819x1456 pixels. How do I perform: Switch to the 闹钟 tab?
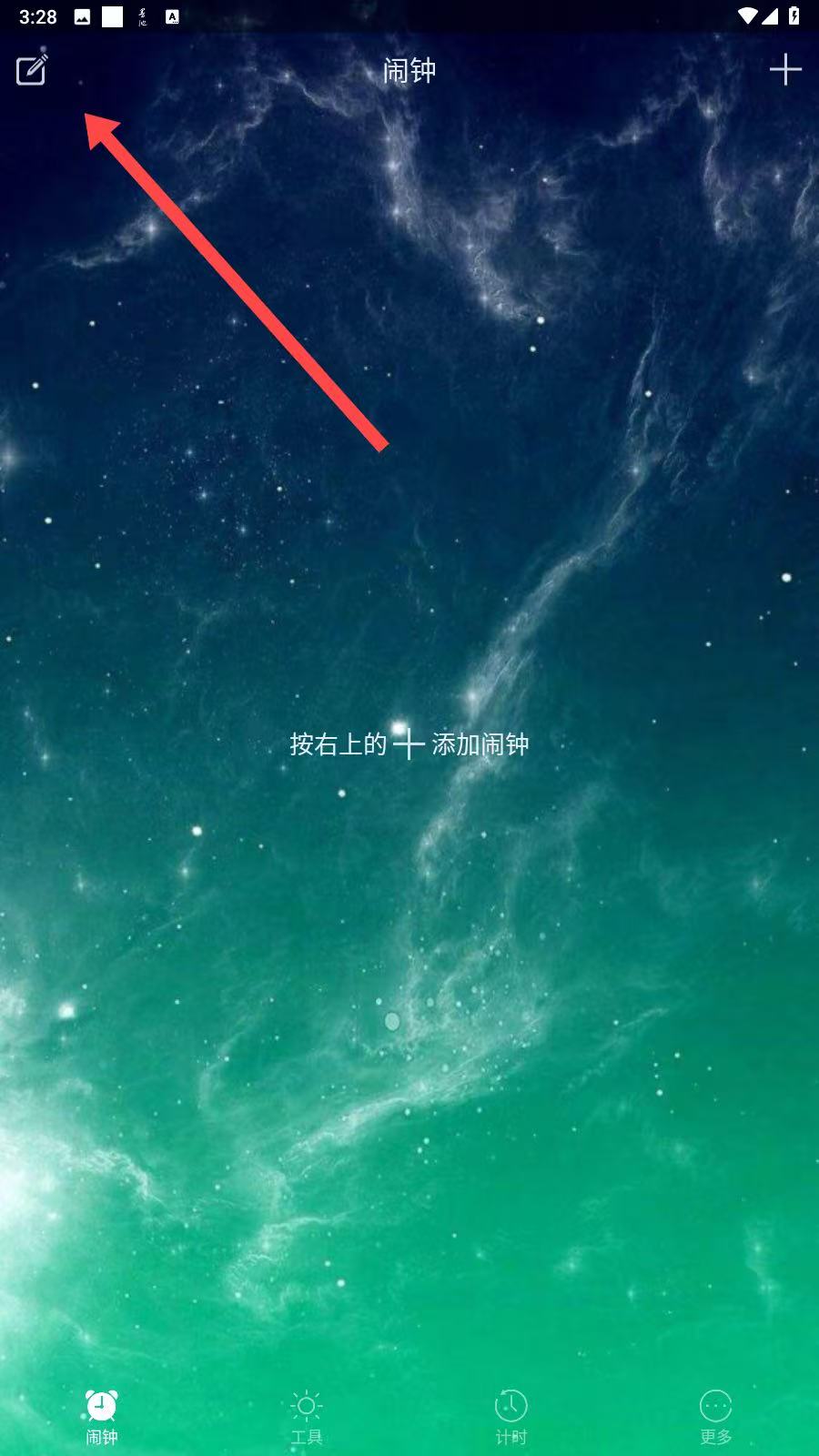(x=102, y=1418)
